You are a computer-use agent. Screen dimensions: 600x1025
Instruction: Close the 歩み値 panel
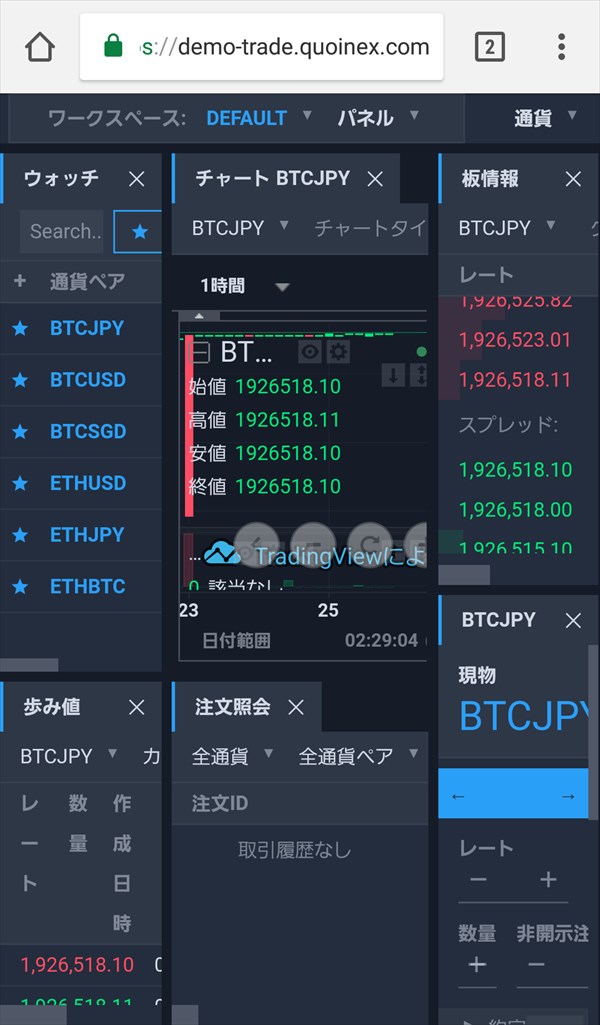click(x=137, y=707)
